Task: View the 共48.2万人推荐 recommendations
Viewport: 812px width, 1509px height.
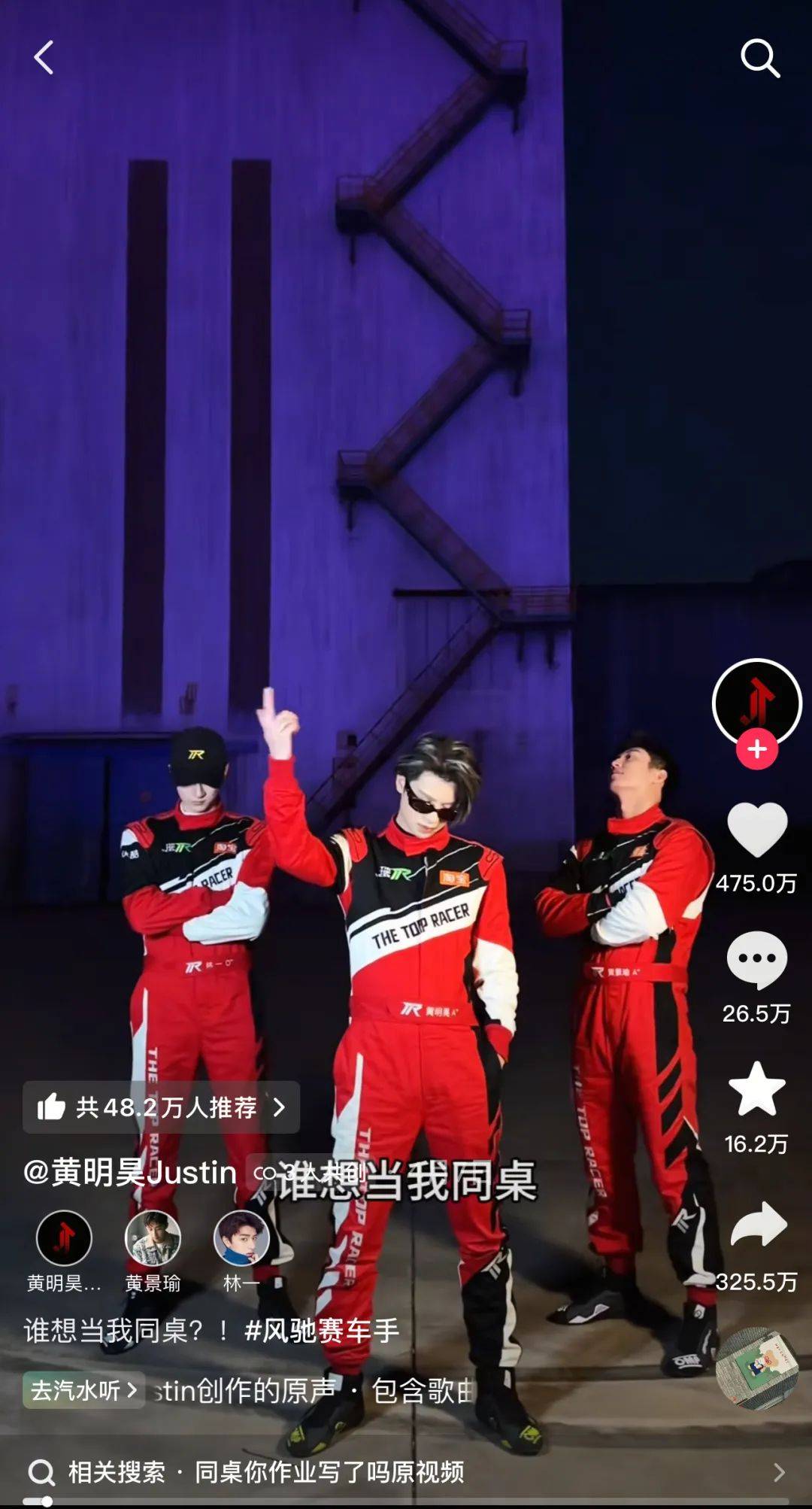Action: pos(162,1107)
